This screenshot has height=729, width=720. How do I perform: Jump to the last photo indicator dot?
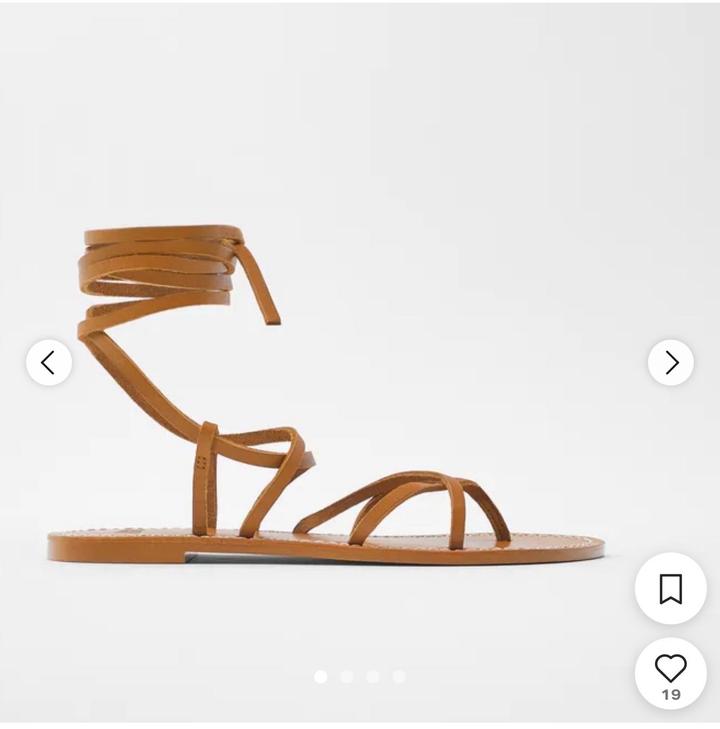click(x=399, y=677)
